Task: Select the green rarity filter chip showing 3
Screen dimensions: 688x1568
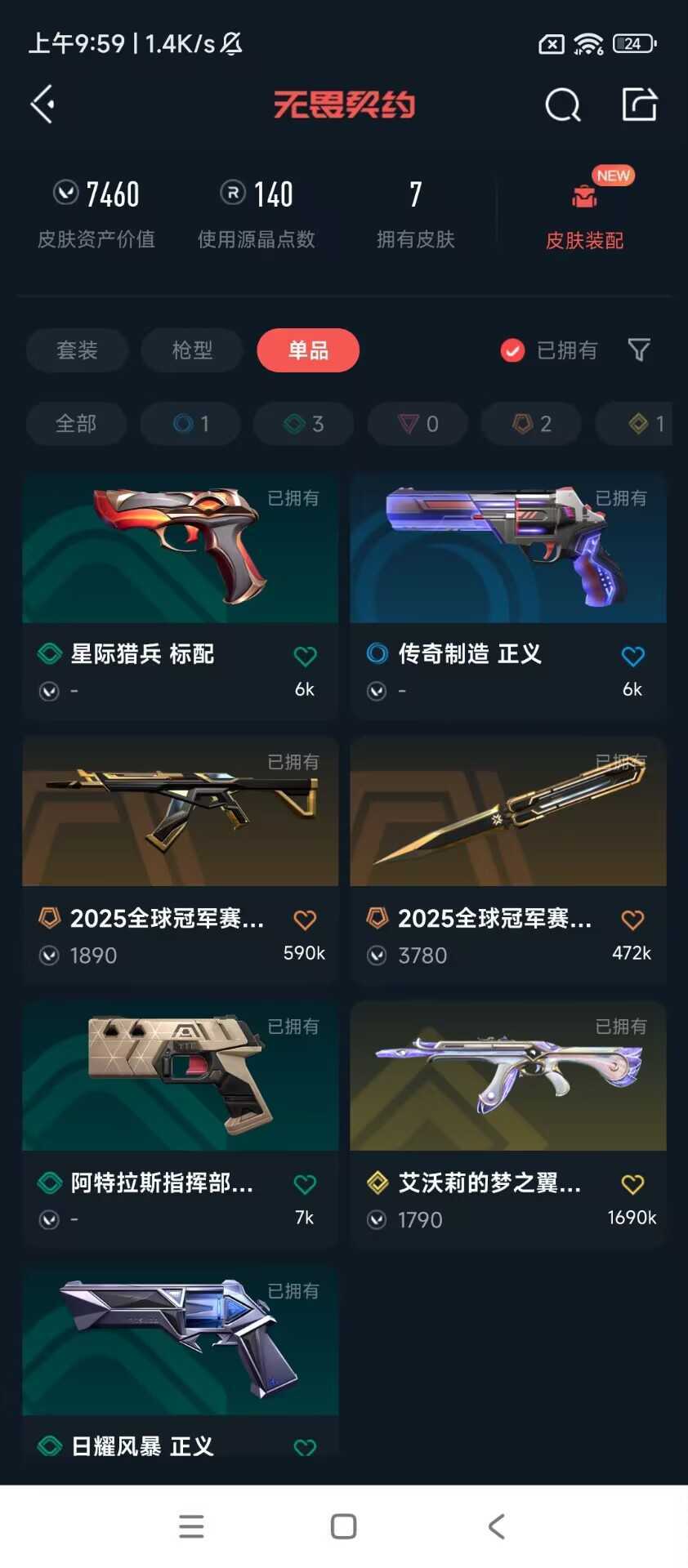Action: [303, 424]
